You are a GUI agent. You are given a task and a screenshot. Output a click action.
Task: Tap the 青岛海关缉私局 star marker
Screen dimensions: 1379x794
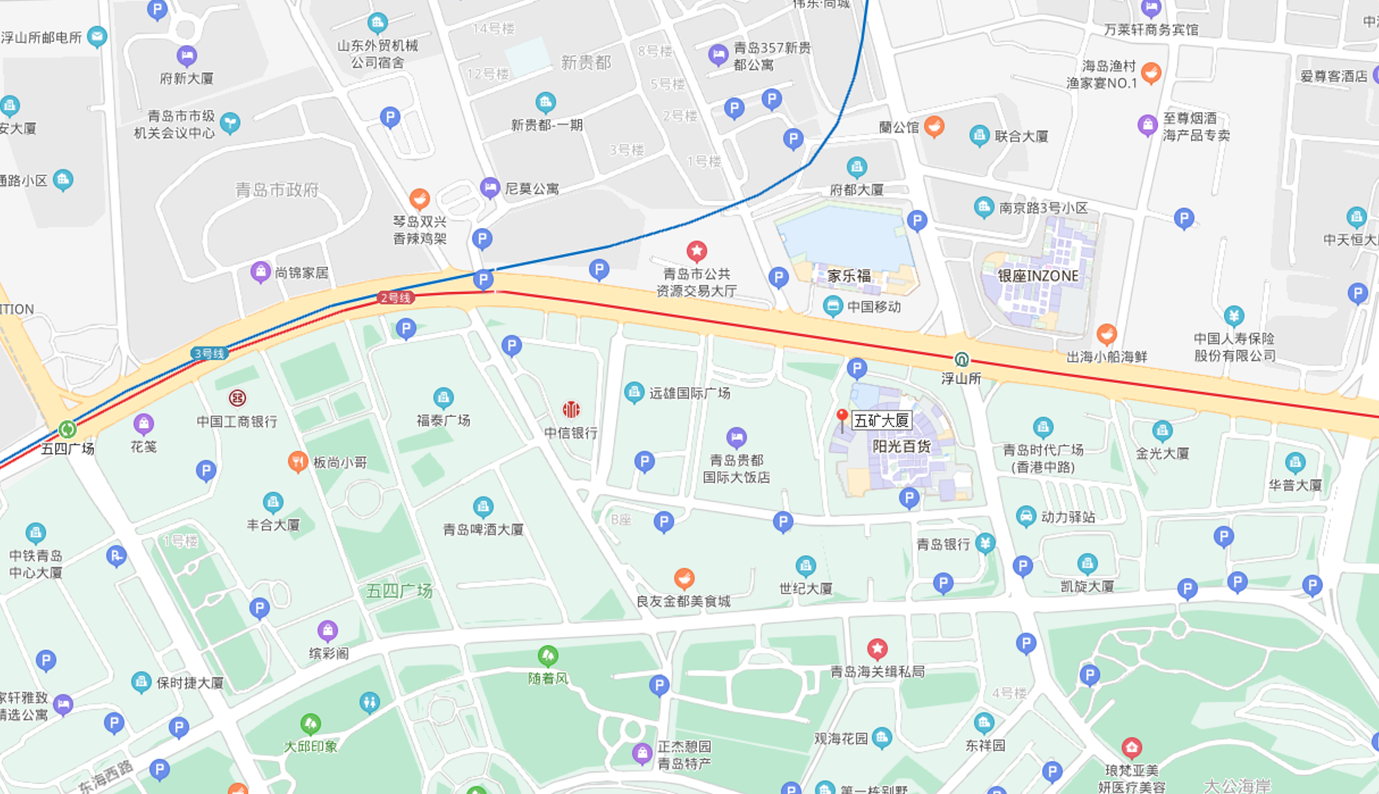[x=877, y=649]
